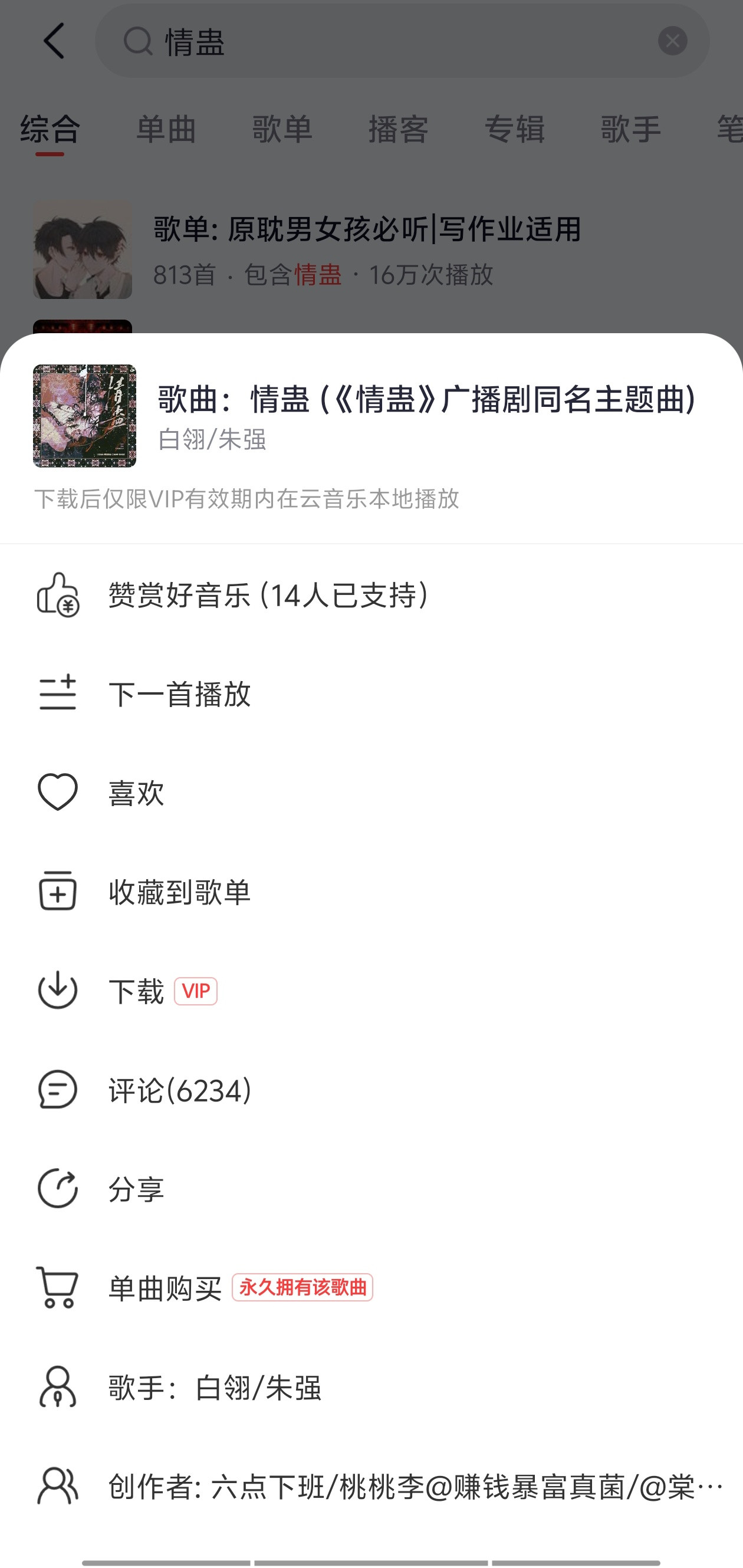Screen dimensions: 743x1568
Task: Like the song via 喜欢
Action: point(136,793)
